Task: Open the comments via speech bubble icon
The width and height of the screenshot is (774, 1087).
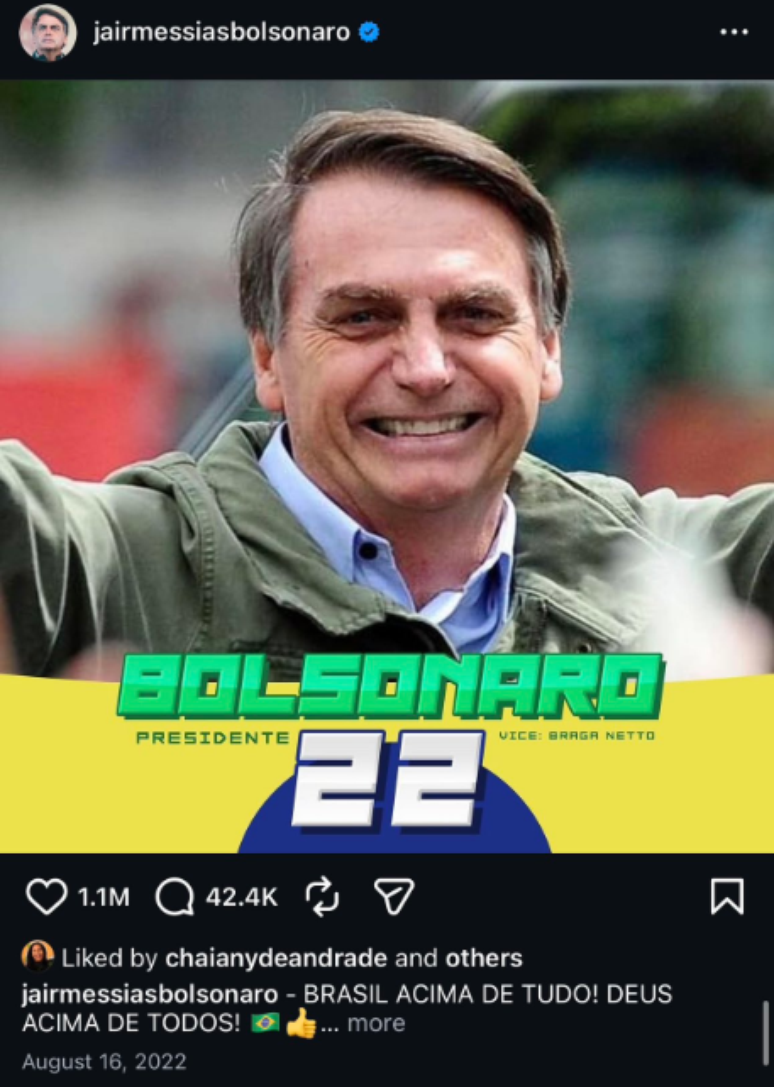Action: pos(175,896)
